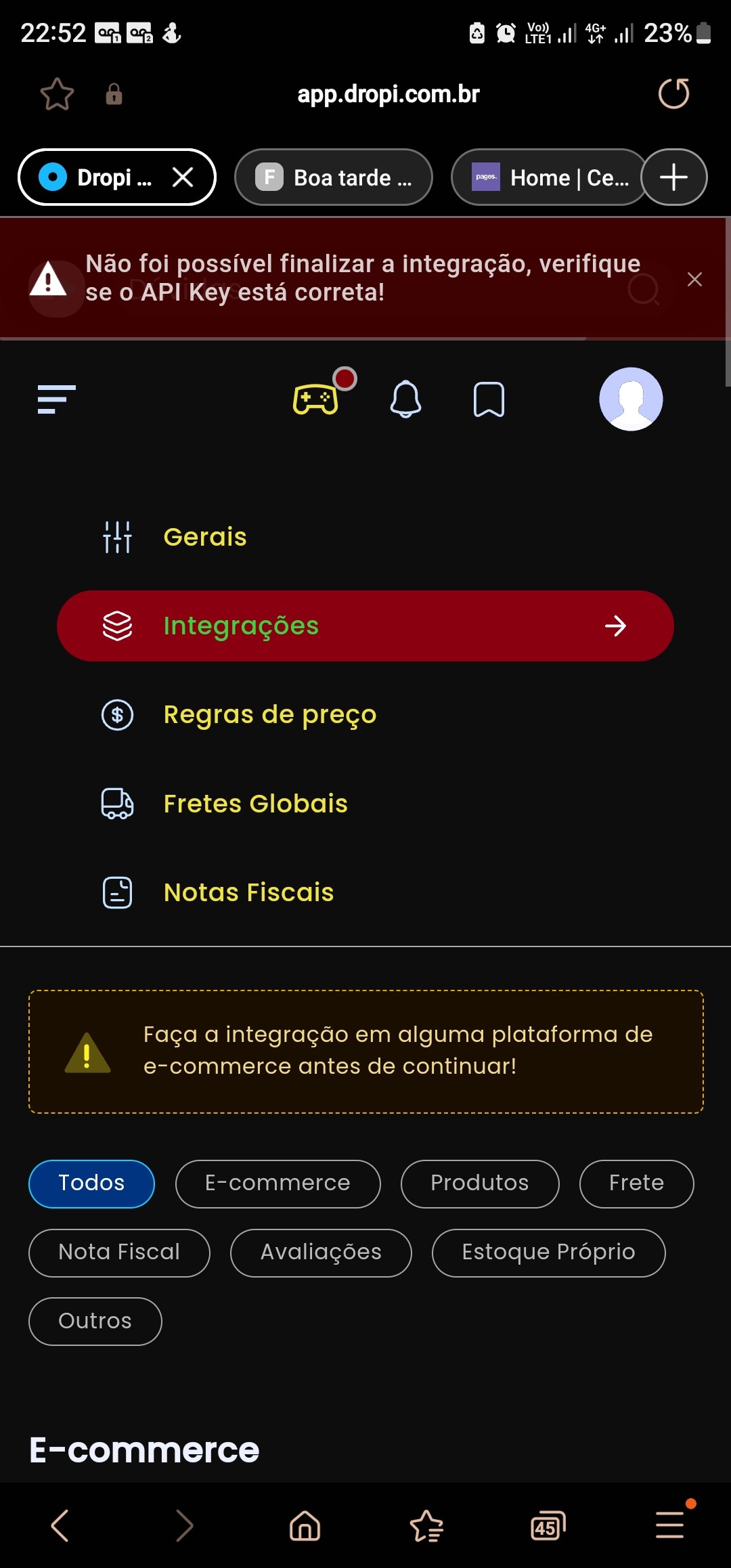
Task: Open Notas Fiscais section
Action: [x=249, y=892]
